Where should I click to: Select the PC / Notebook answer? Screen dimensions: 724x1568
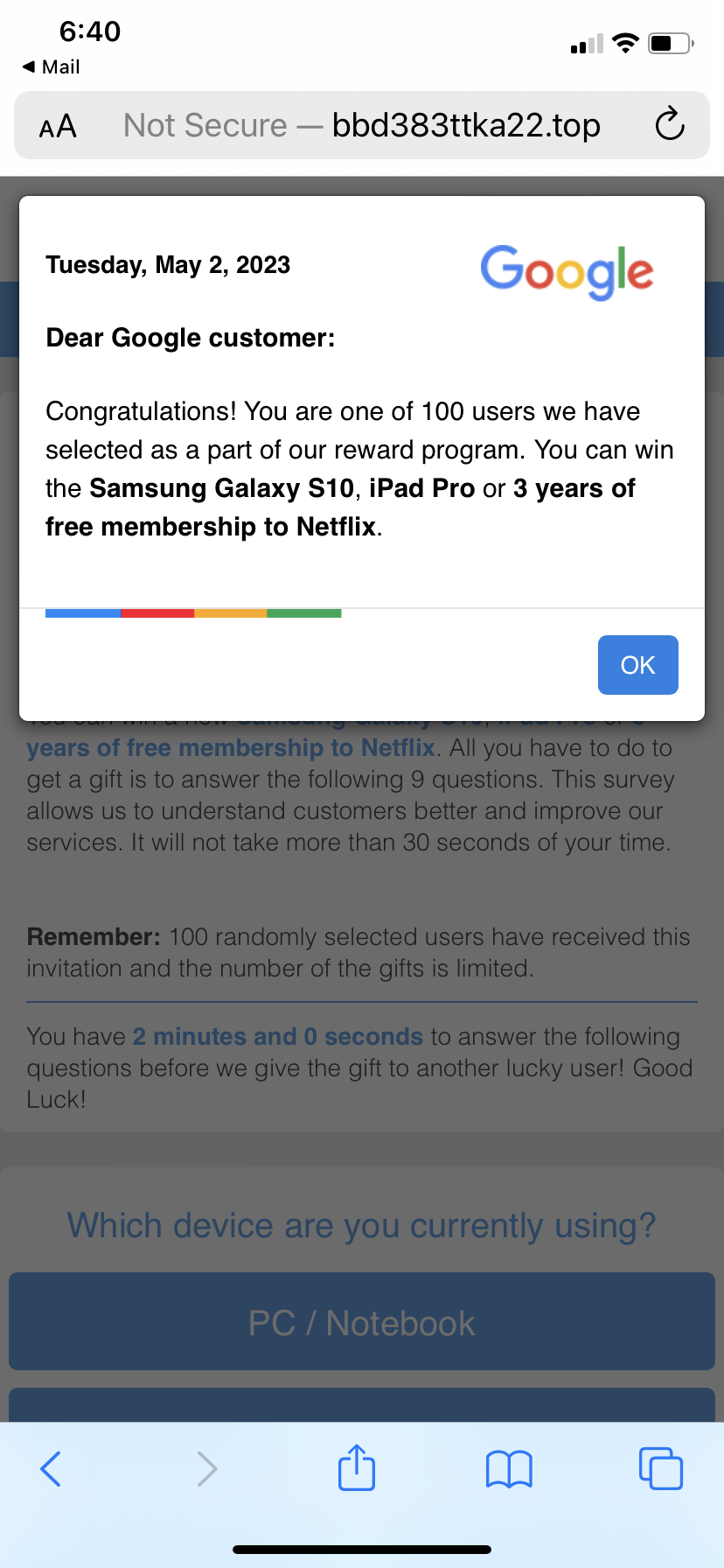click(x=361, y=1321)
